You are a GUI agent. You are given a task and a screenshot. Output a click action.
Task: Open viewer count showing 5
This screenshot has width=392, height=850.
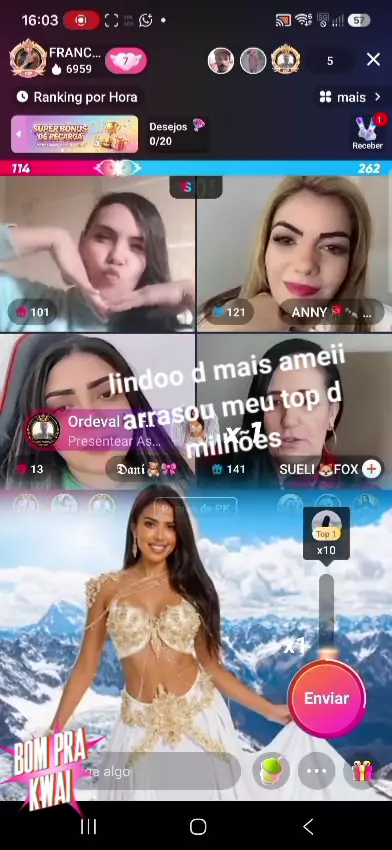coord(330,61)
